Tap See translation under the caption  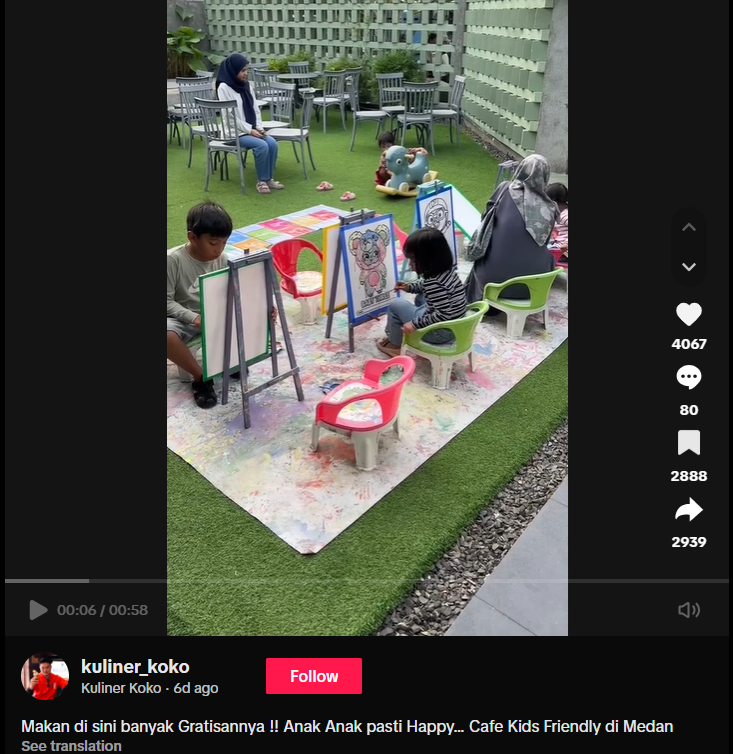pos(71,746)
